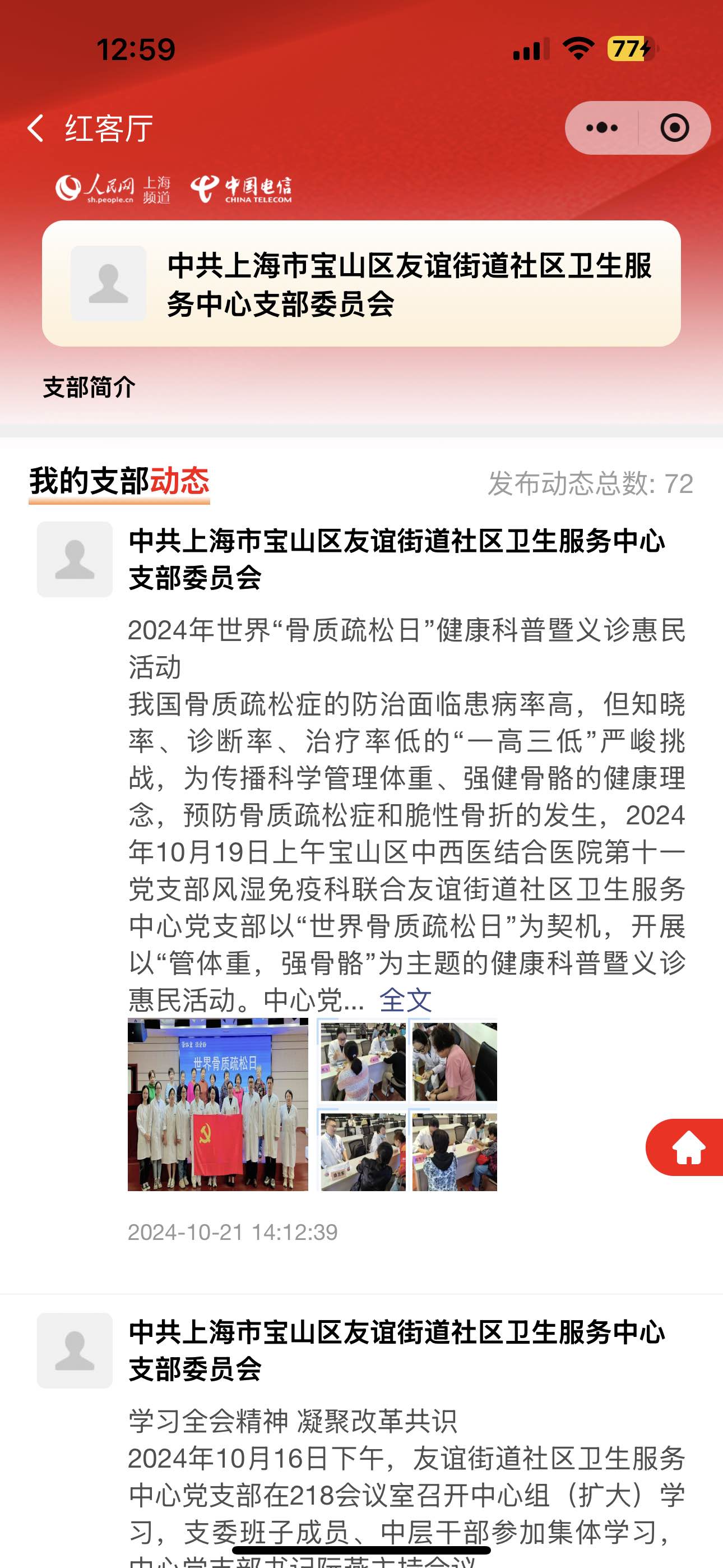
Task: Open 支部简介 section
Action: point(89,387)
